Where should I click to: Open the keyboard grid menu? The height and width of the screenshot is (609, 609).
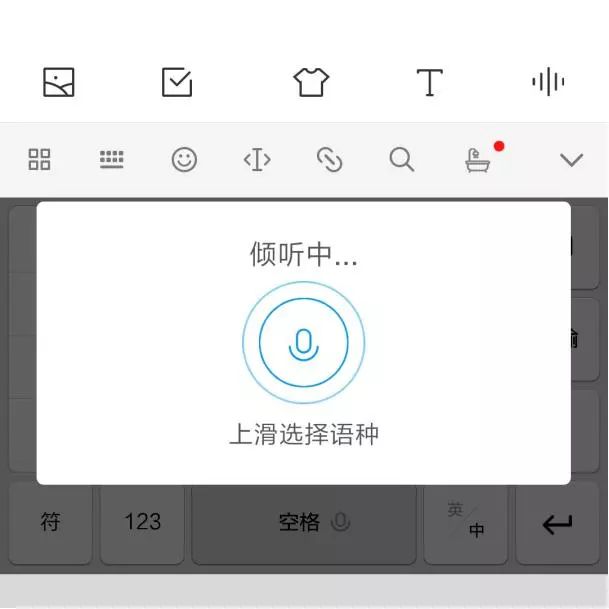[39, 160]
